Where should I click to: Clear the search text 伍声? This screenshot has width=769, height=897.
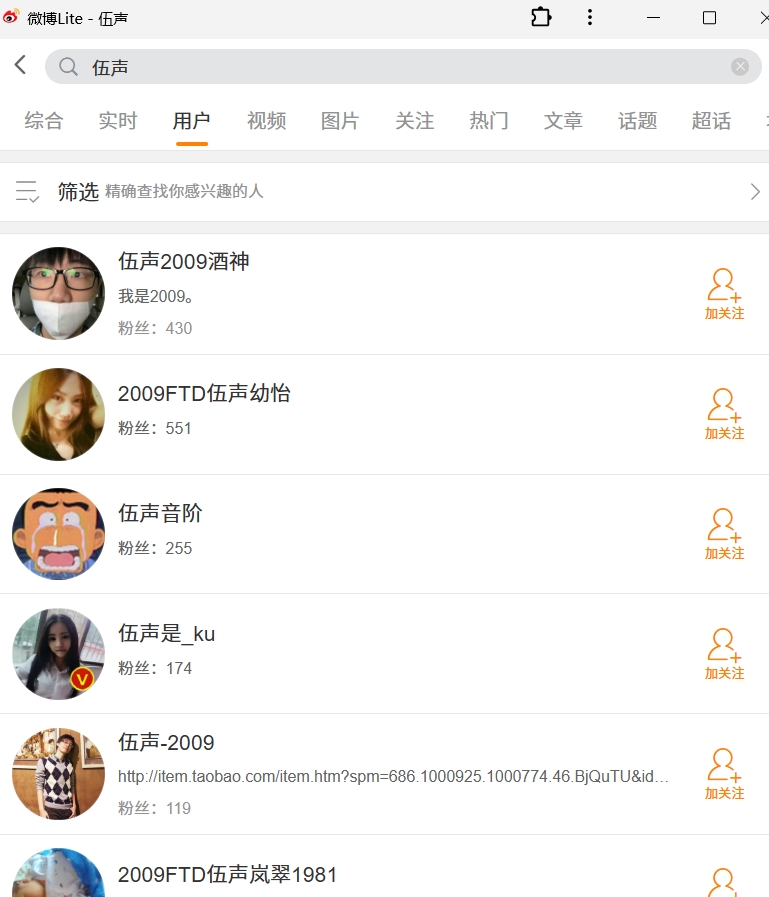[740, 67]
